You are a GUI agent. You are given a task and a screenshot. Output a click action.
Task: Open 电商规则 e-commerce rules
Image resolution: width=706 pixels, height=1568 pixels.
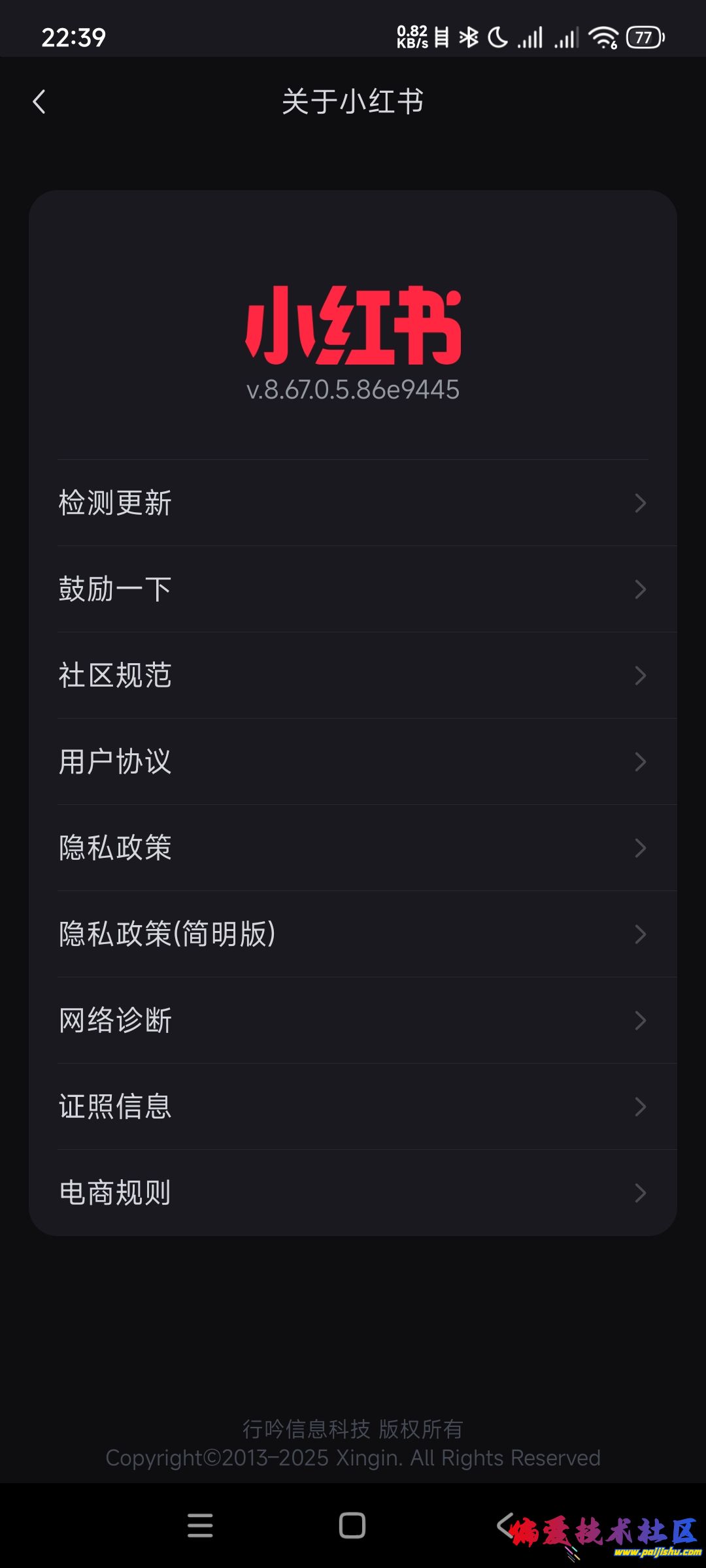pos(353,1193)
